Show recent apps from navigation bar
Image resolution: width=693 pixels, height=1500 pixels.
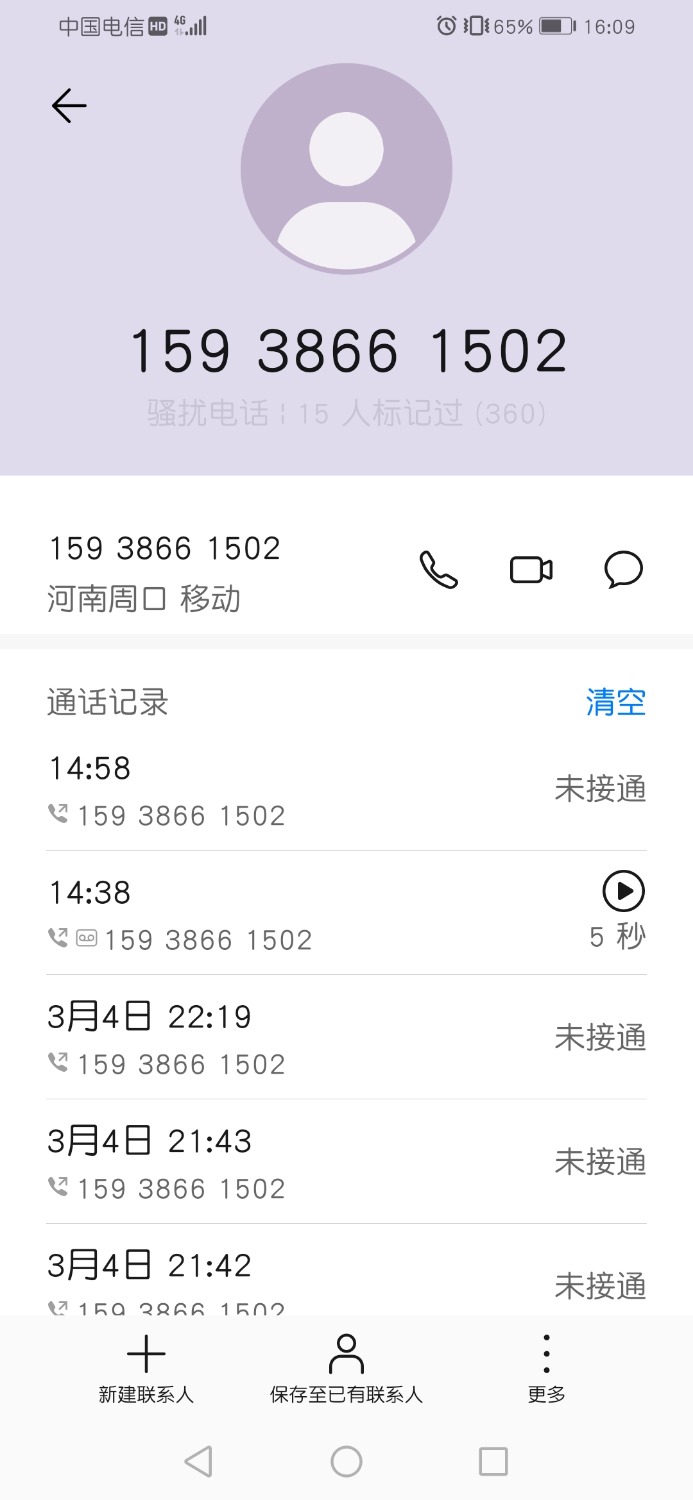[x=493, y=1462]
